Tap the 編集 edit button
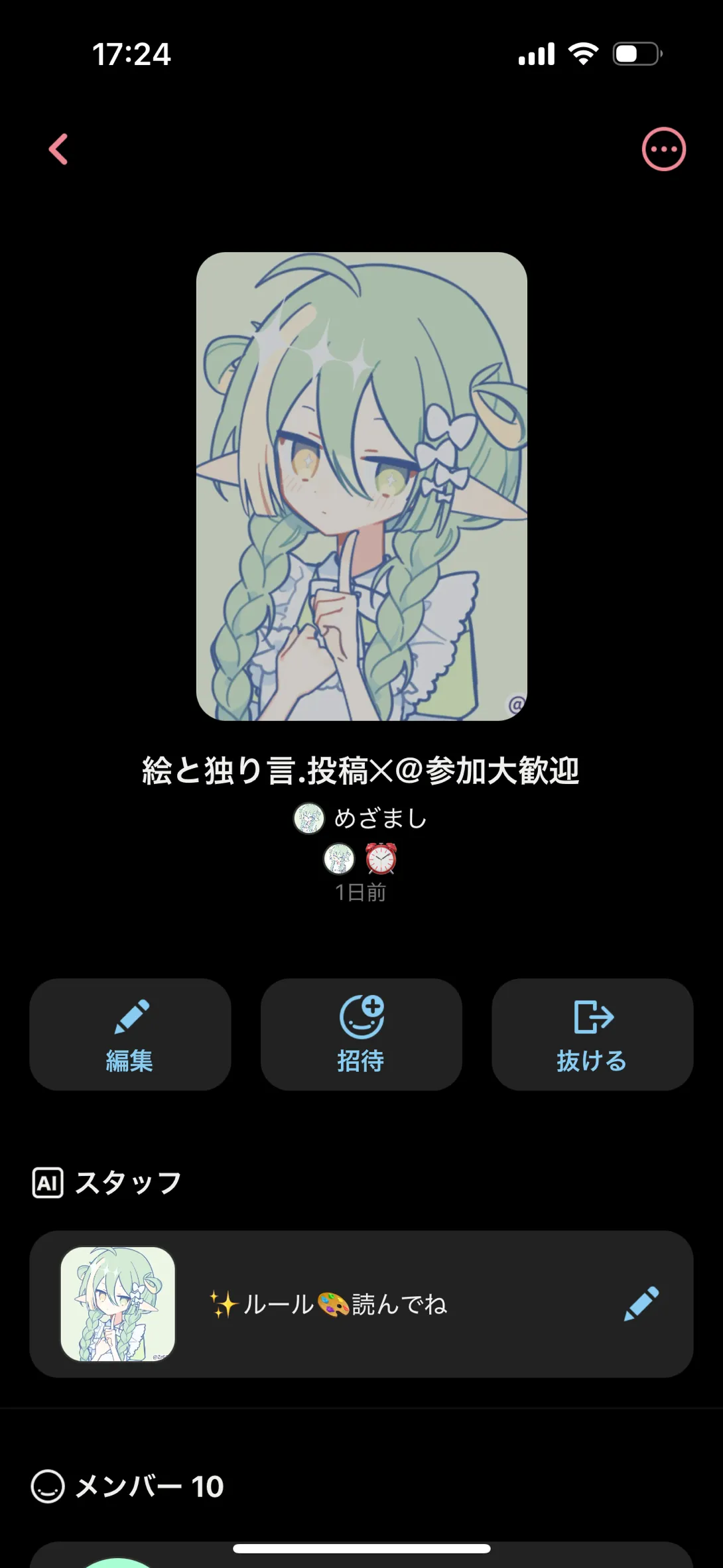 (x=130, y=1035)
